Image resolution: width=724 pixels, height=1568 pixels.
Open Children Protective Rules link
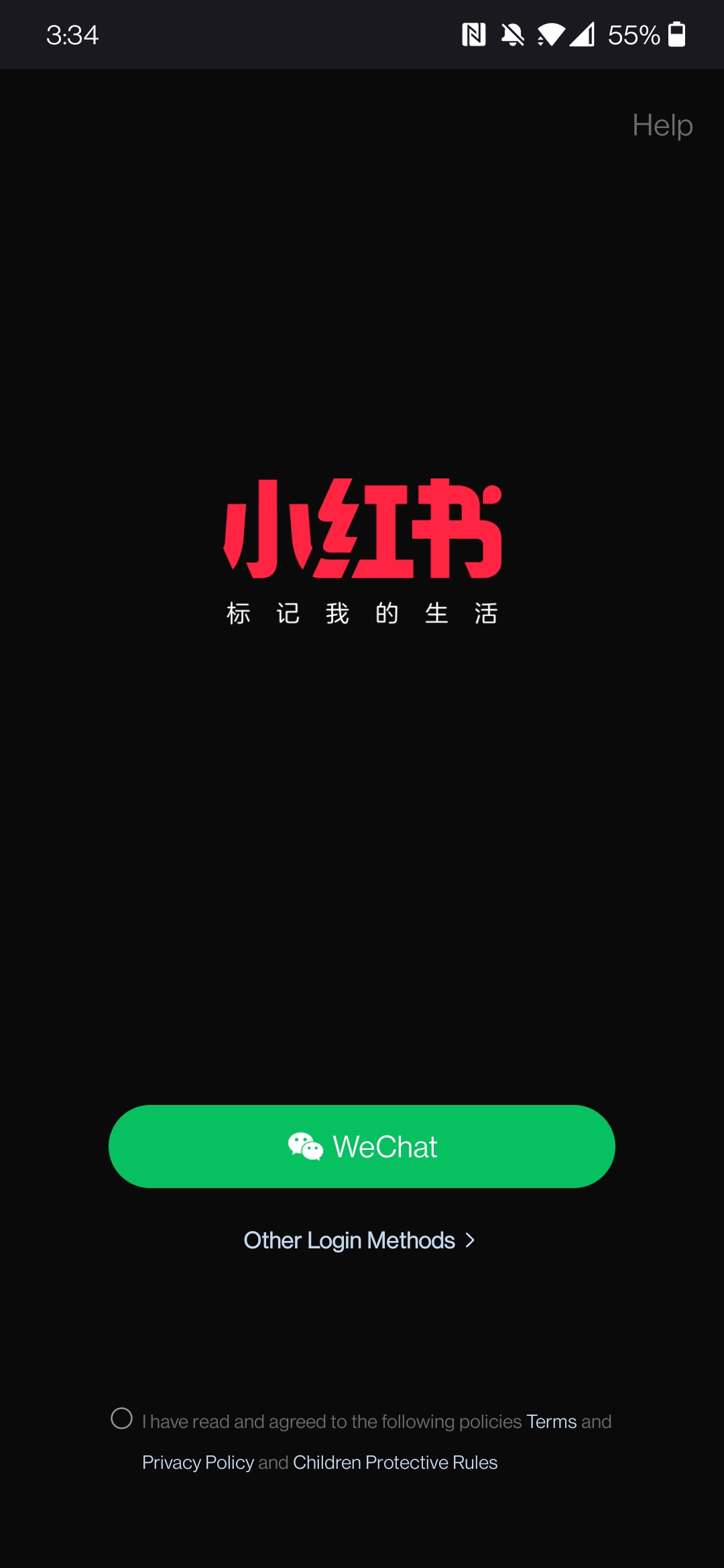395,1462
